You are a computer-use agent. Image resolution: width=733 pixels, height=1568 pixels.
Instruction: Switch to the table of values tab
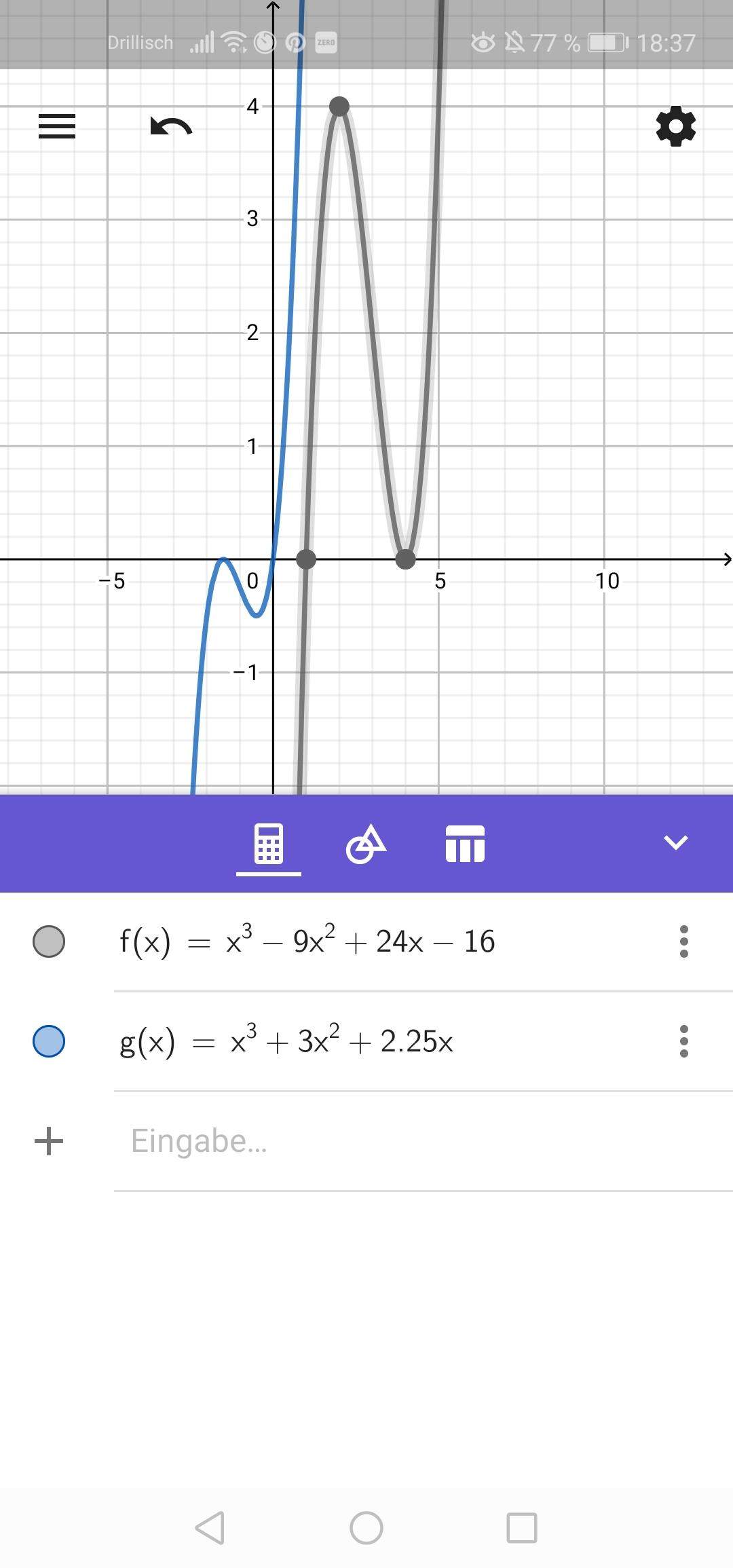(465, 844)
